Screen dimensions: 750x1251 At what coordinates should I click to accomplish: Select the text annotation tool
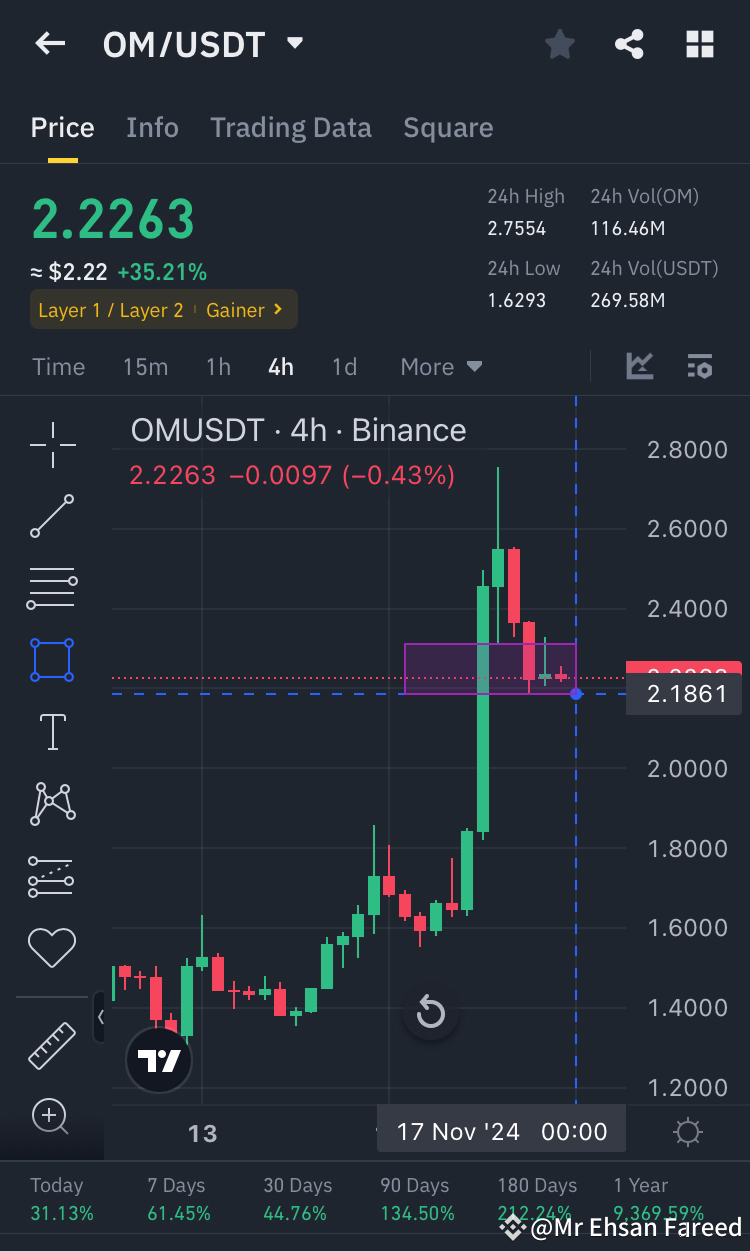(x=51, y=731)
